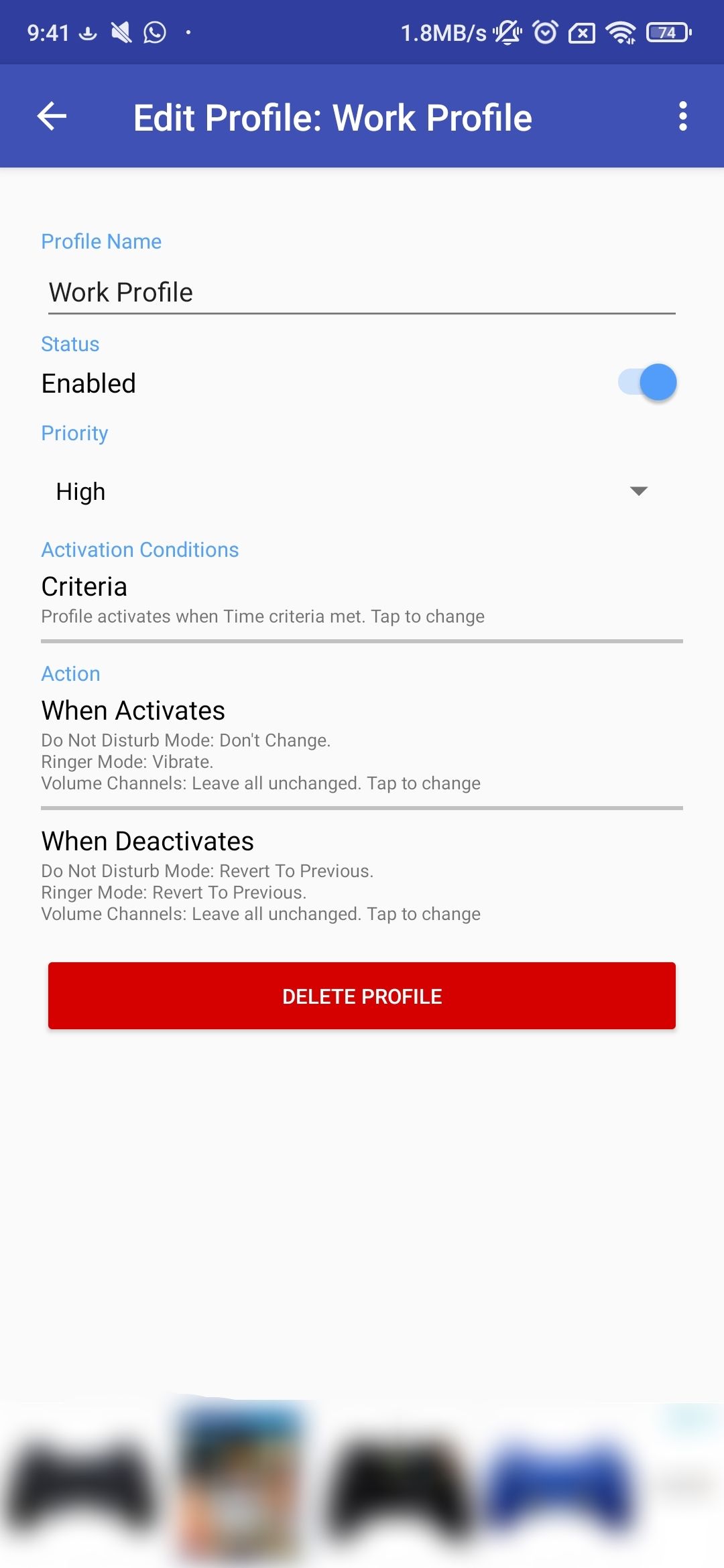Change priority using the dropdown arrow
Screen dimensions: 724x1568
click(639, 491)
